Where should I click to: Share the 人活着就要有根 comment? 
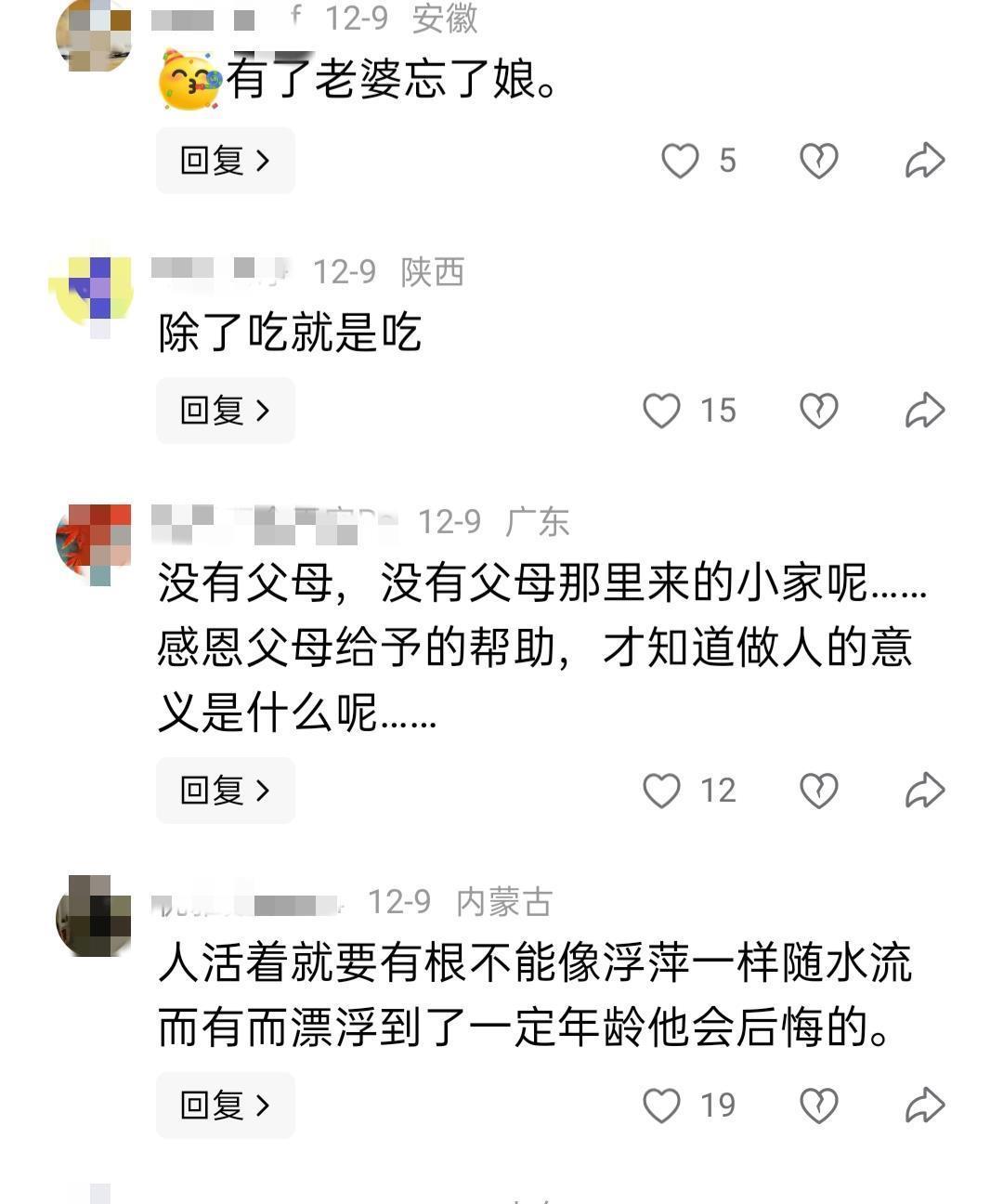tap(925, 1106)
